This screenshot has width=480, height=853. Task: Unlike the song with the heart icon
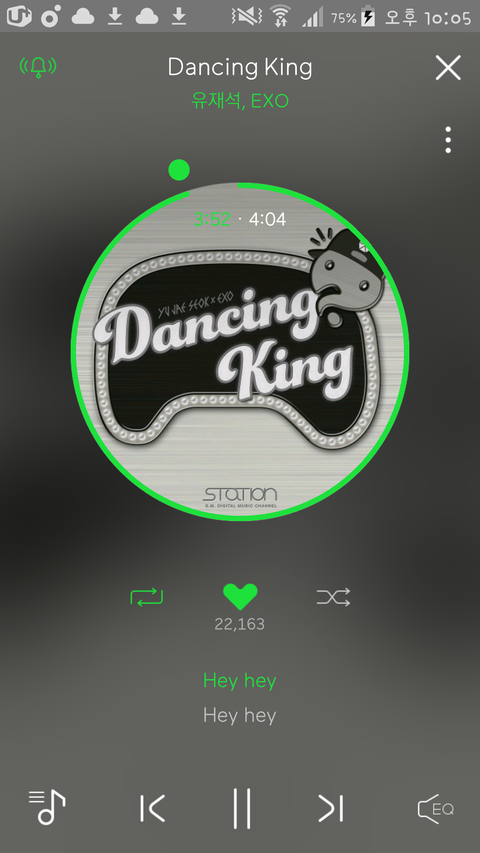[x=240, y=597]
